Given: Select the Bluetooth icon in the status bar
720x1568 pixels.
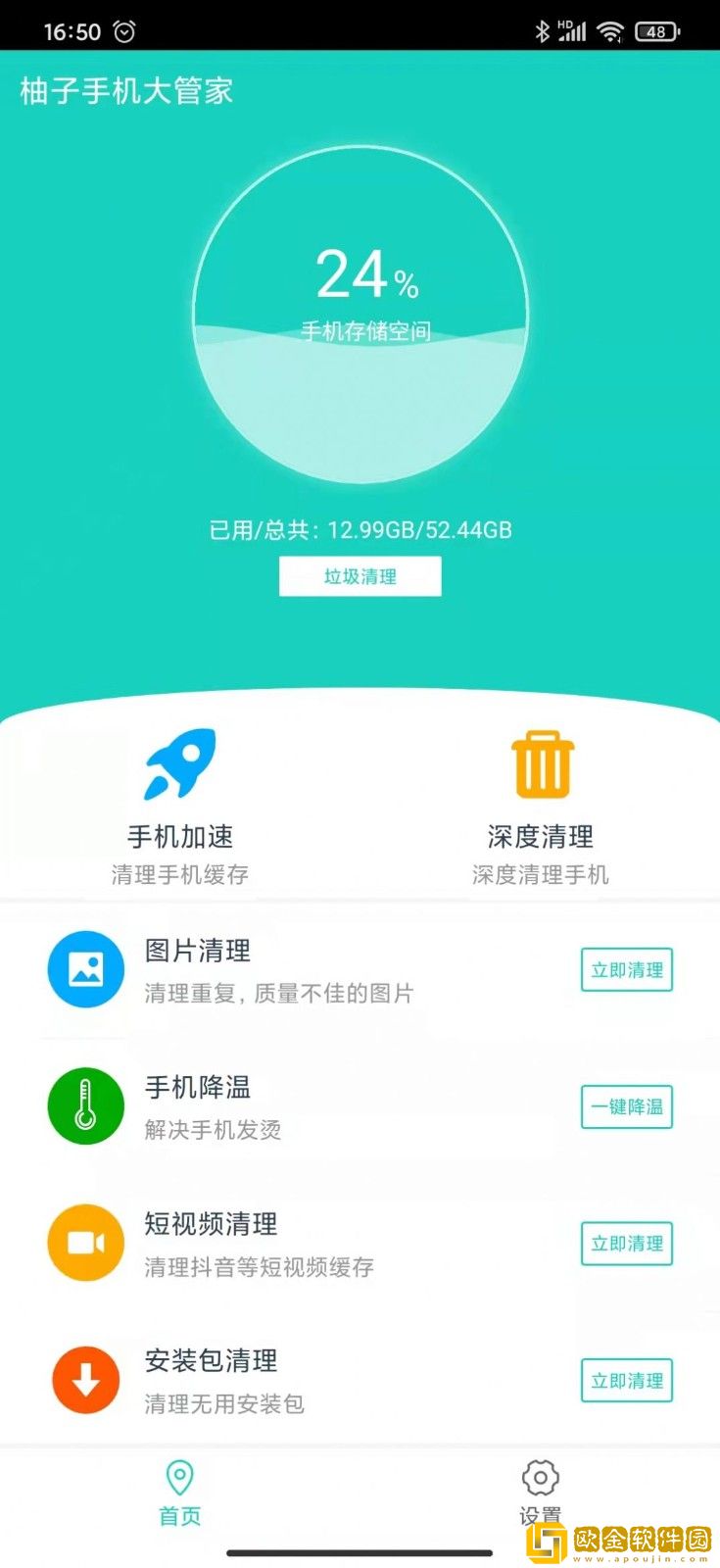Looking at the screenshot, I should point(543,31).
